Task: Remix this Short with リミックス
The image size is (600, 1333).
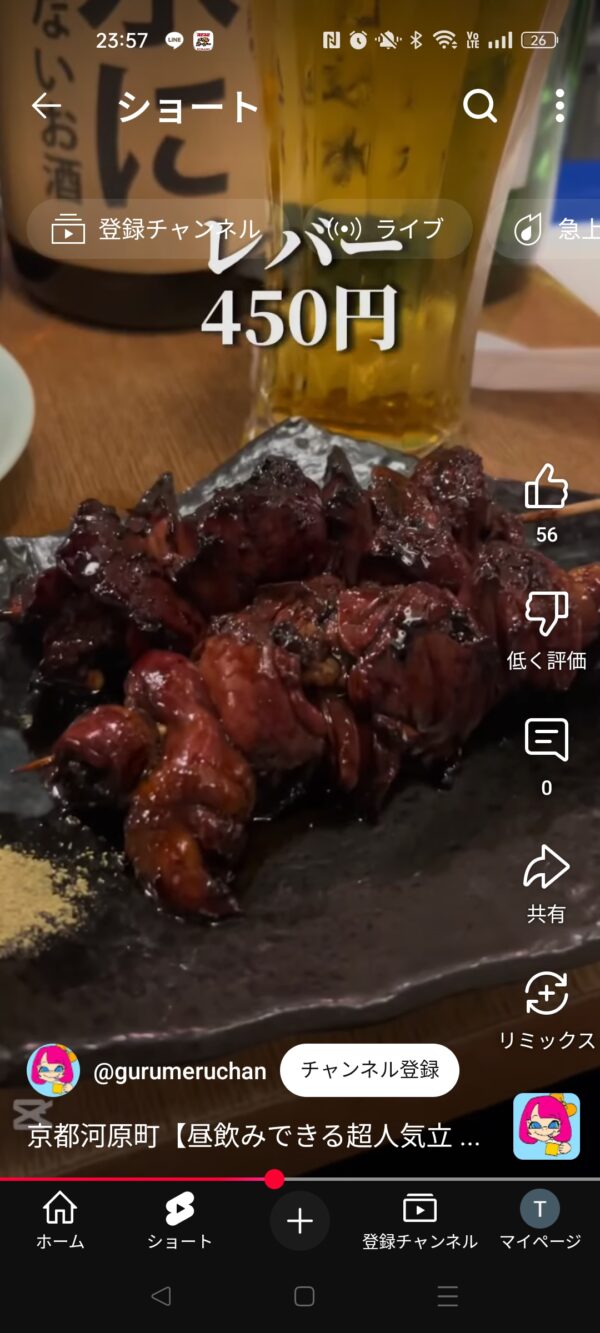Action: [546, 995]
